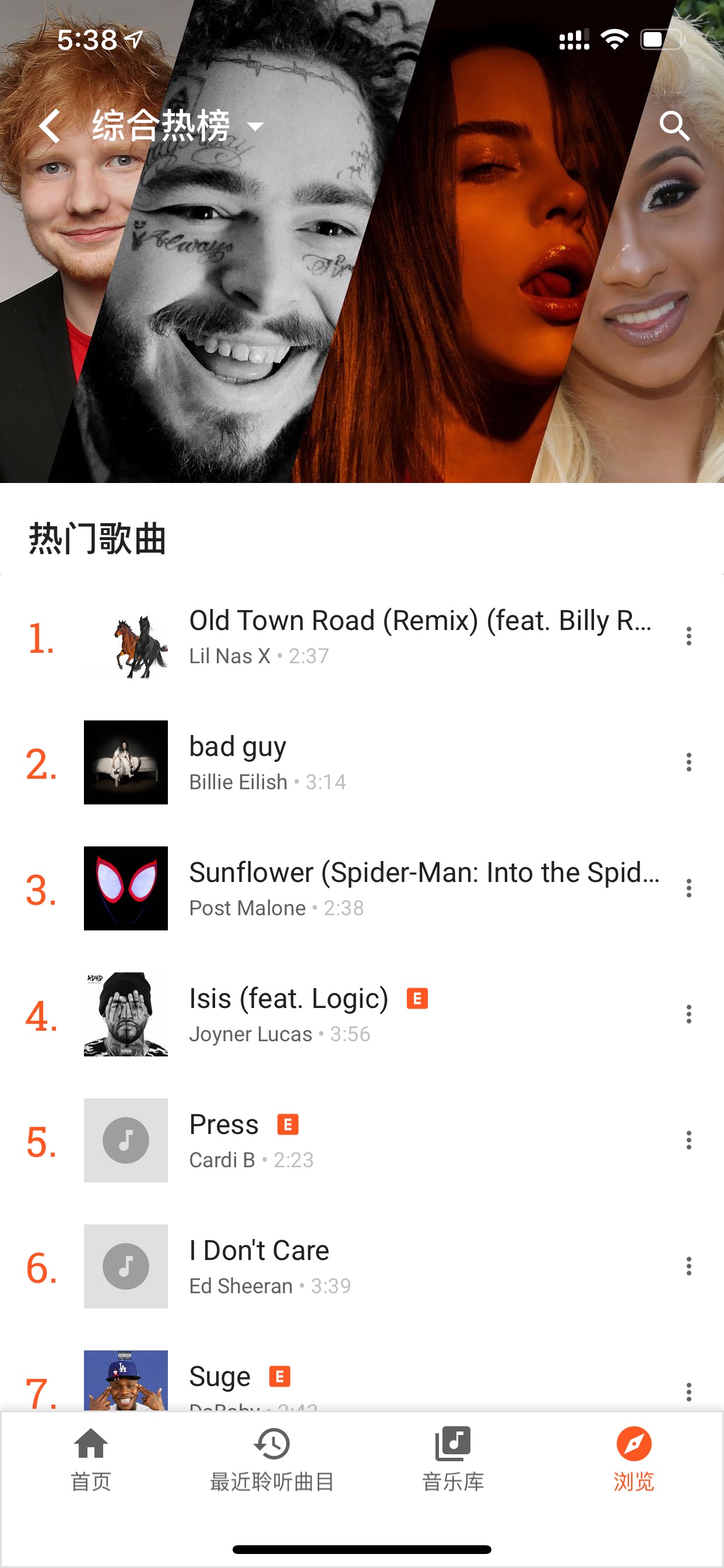Viewport: 724px width, 1568px height.
Task: Select the 浏览 browse tab
Action: [634, 1459]
